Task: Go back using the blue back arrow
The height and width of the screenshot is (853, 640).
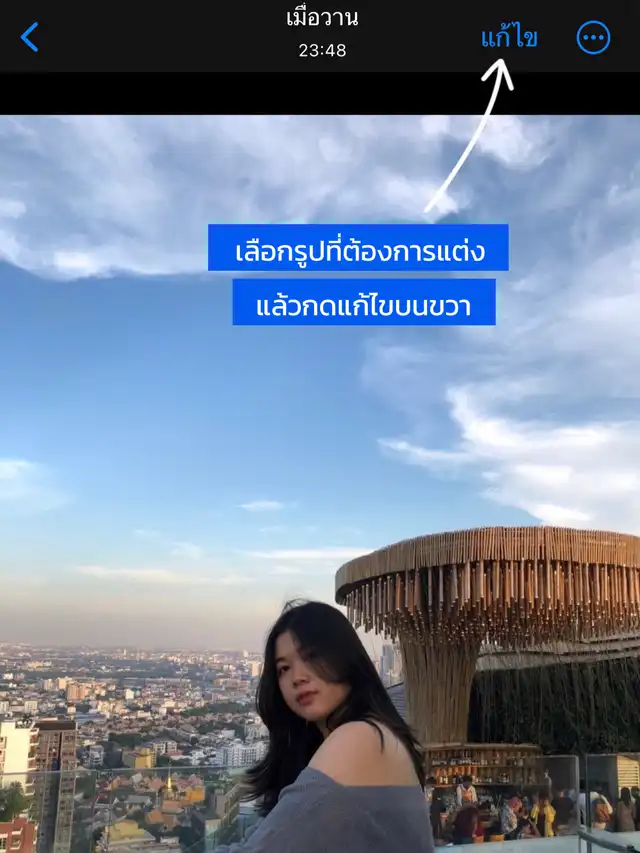Action: pos(30,38)
